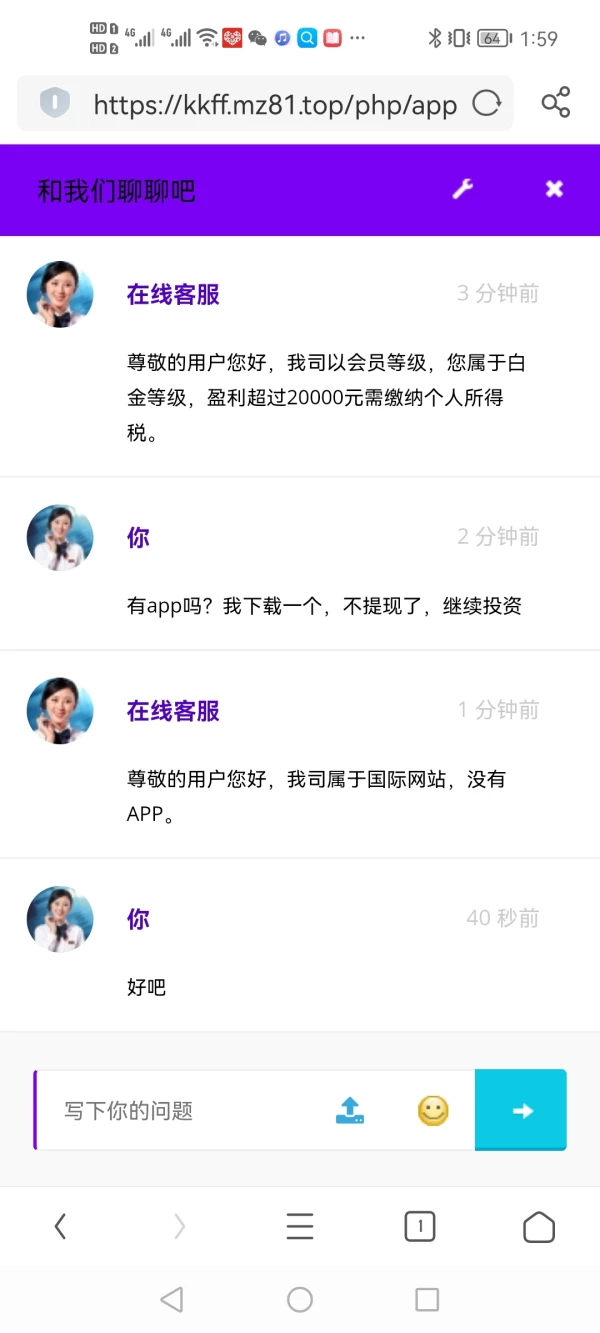View open tabs counter

[420, 1226]
